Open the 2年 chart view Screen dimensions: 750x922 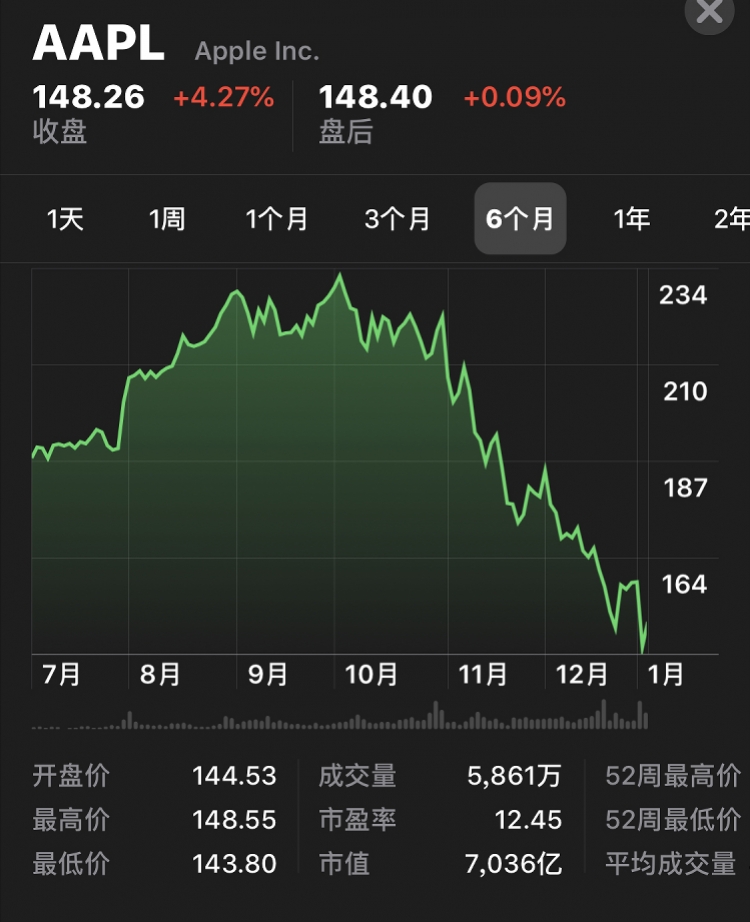tap(731, 219)
